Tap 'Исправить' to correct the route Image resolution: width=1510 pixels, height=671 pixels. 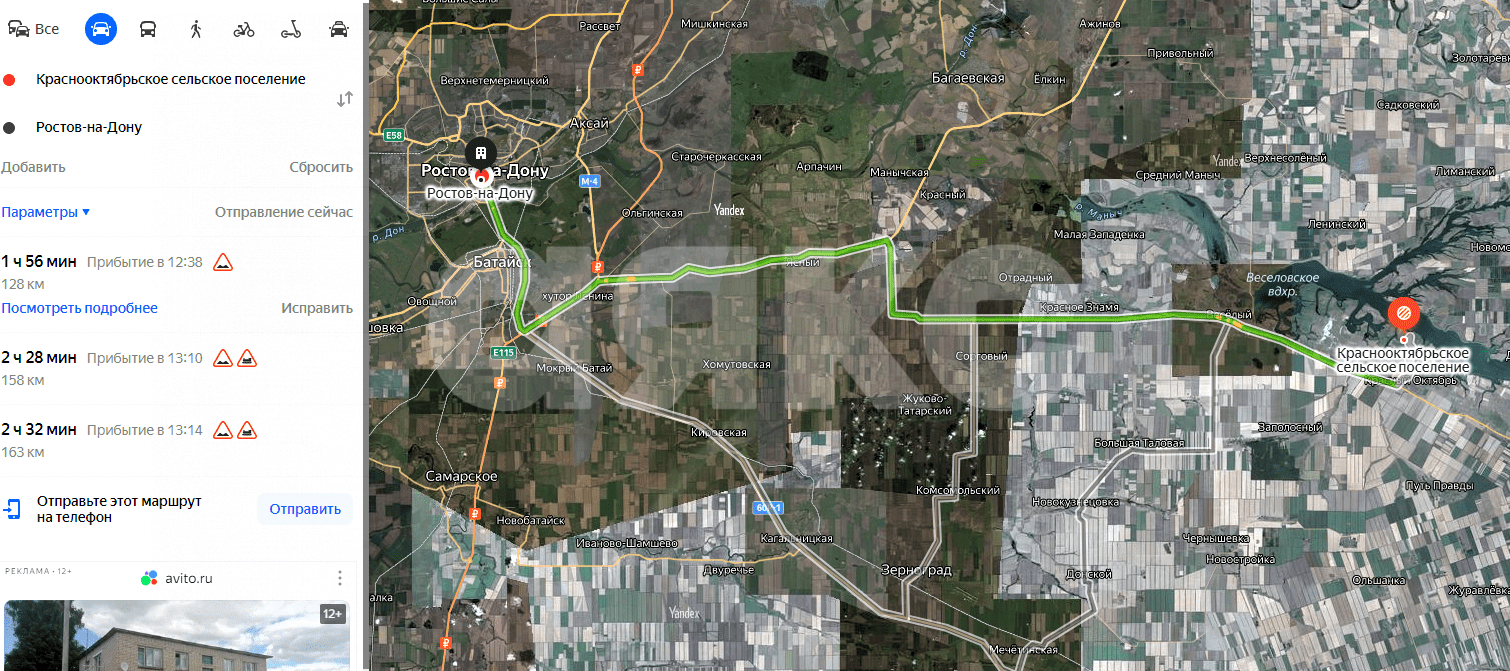point(317,308)
